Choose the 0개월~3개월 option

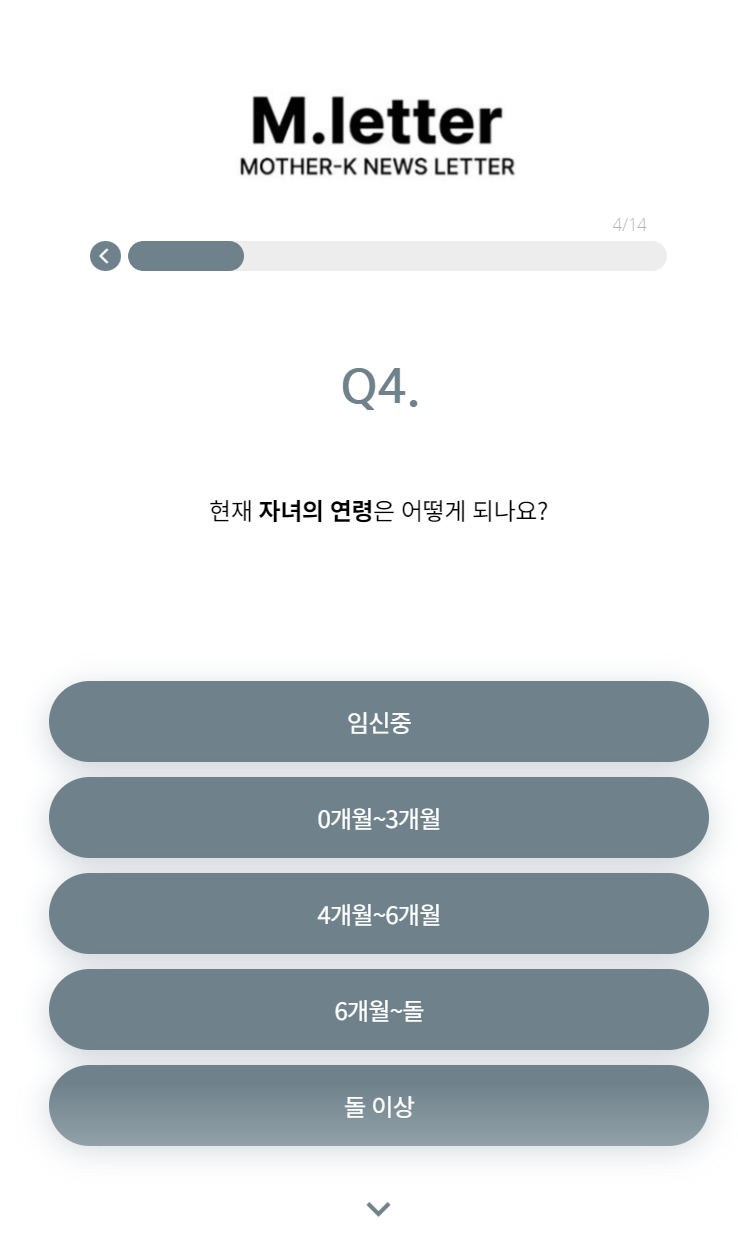379,818
